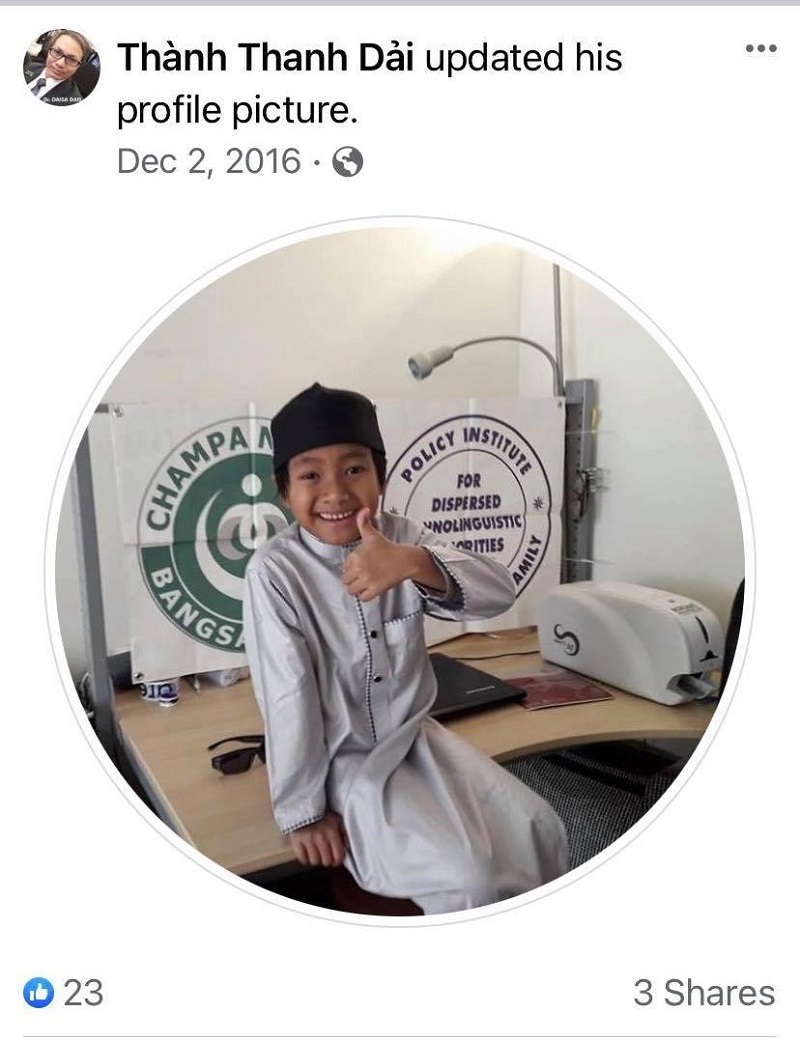Open the profile name Thành Thanh Dải
Viewport: 800px width, 1041px height.
pos(267,58)
